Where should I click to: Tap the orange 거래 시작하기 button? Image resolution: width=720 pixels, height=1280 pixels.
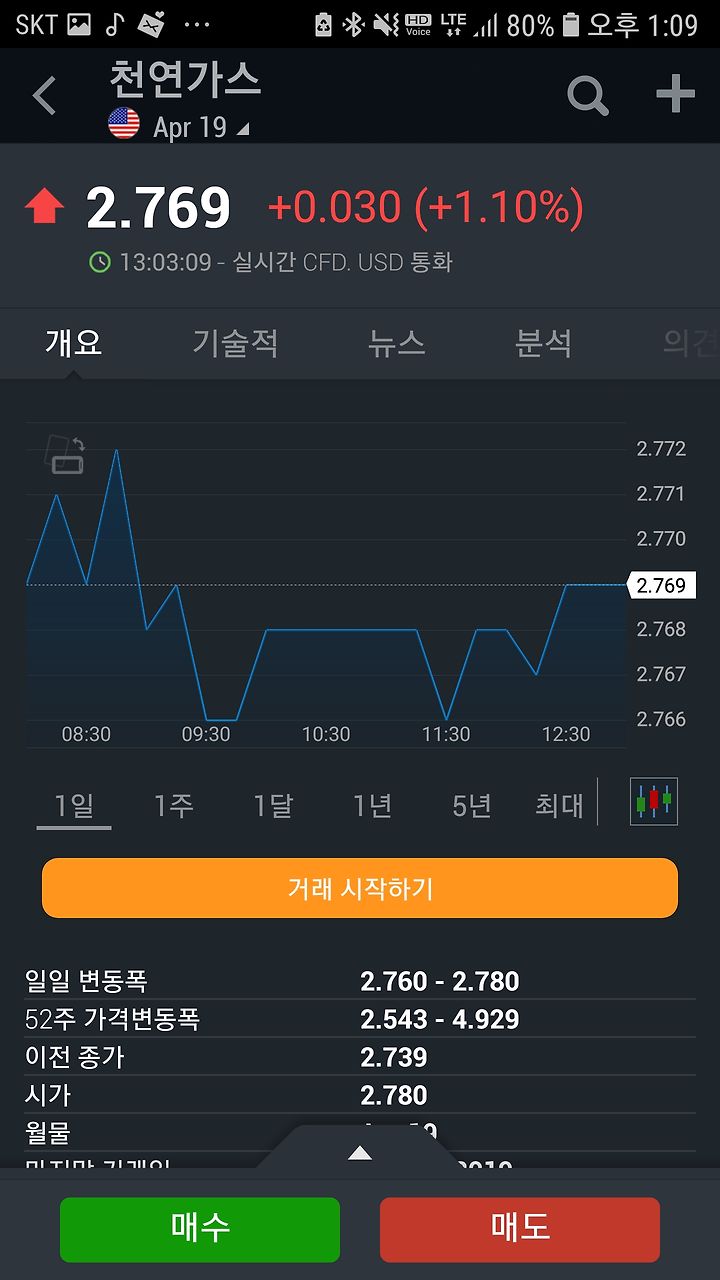pyautogui.click(x=360, y=888)
